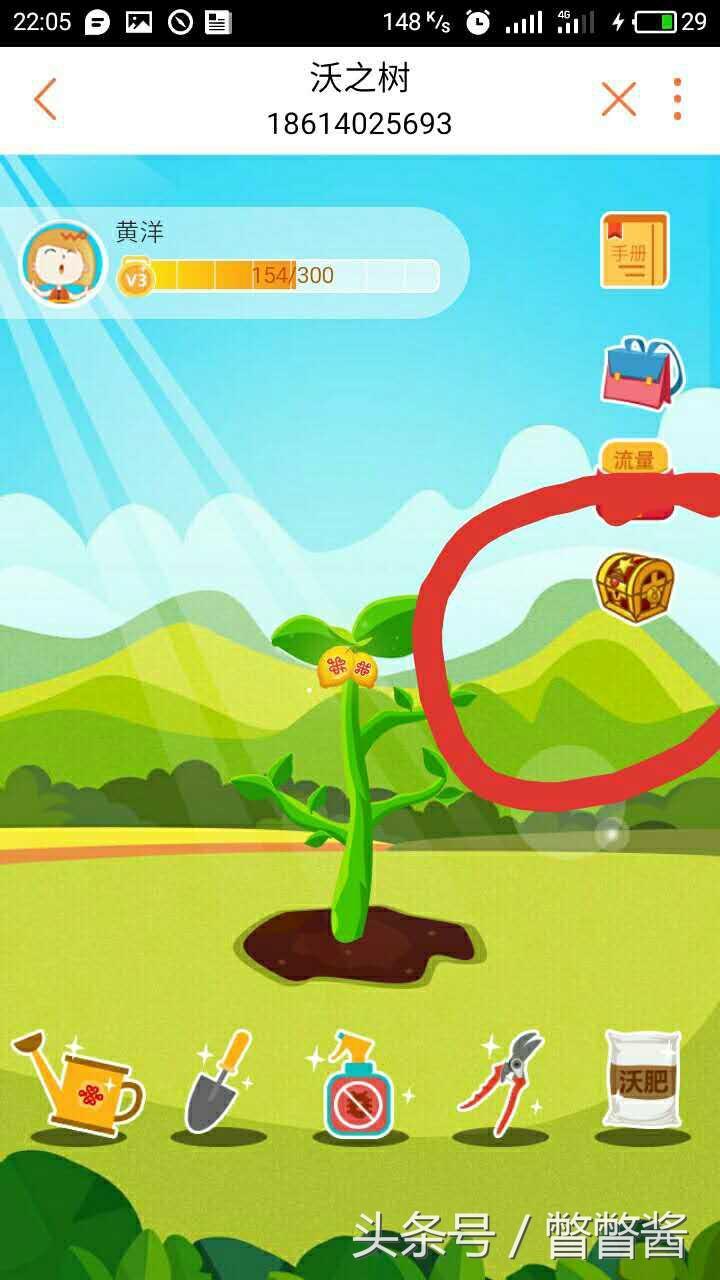Open the treasure chest
The image size is (720, 1280).
635,586
